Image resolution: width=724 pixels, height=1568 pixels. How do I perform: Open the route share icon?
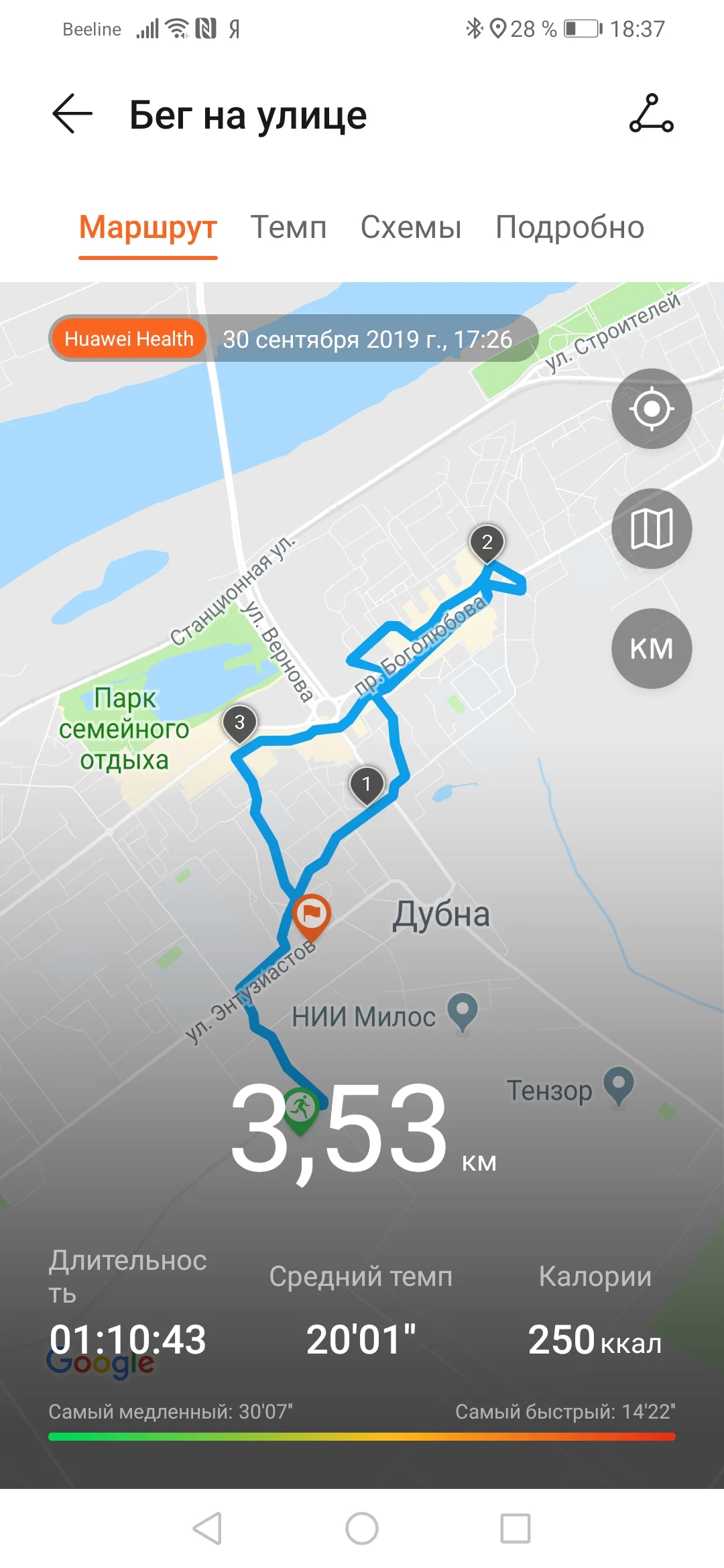click(x=651, y=114)
